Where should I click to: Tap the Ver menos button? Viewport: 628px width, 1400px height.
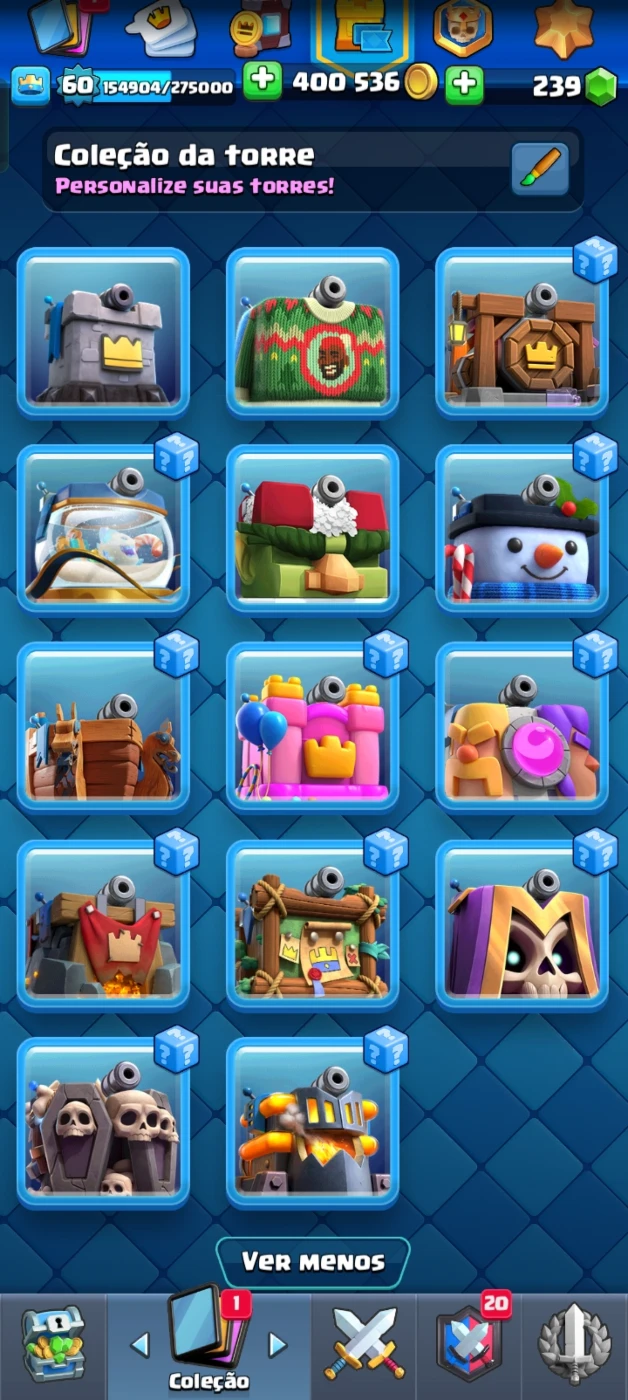coord(313,1262)
